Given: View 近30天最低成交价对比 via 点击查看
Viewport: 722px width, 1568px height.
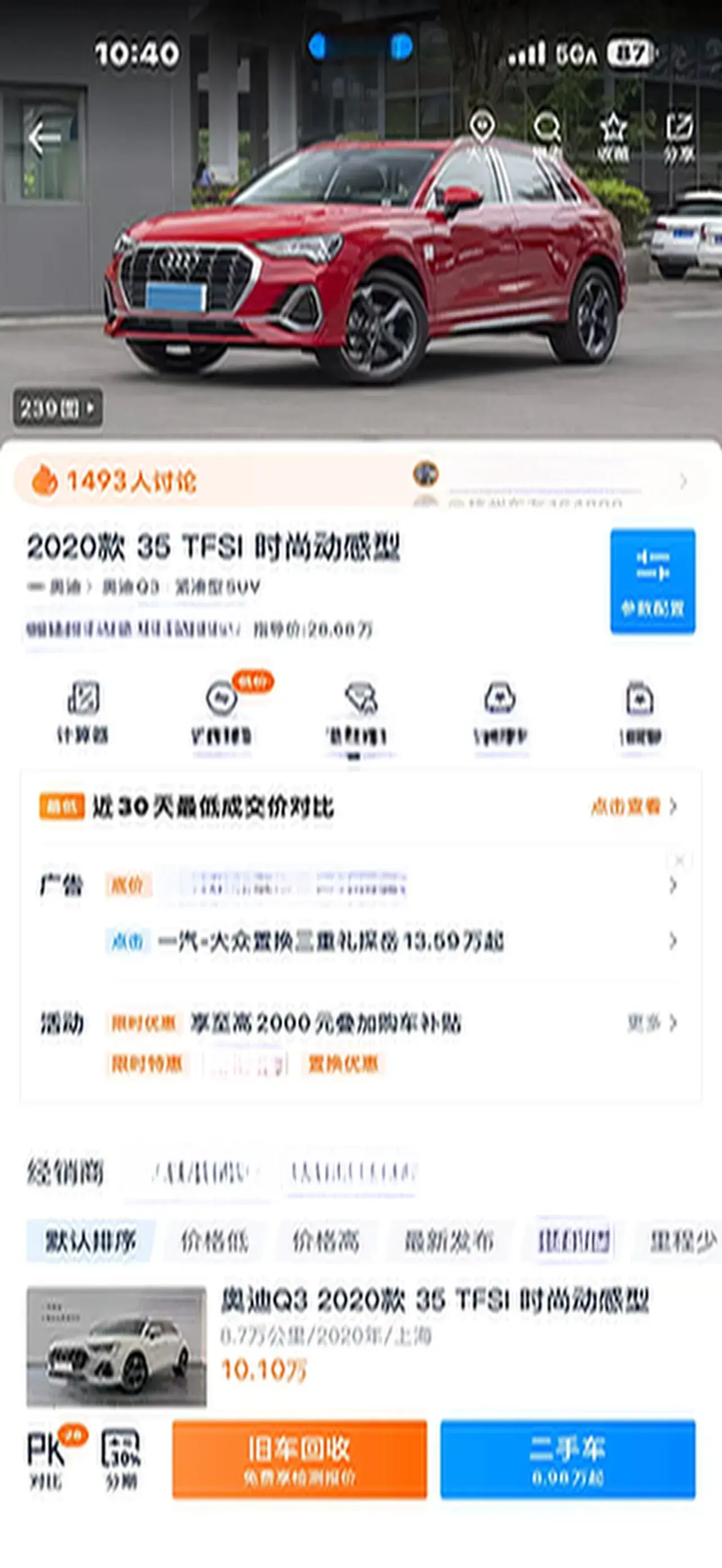Looking at the screenshot, I should [x=633, y=806].
